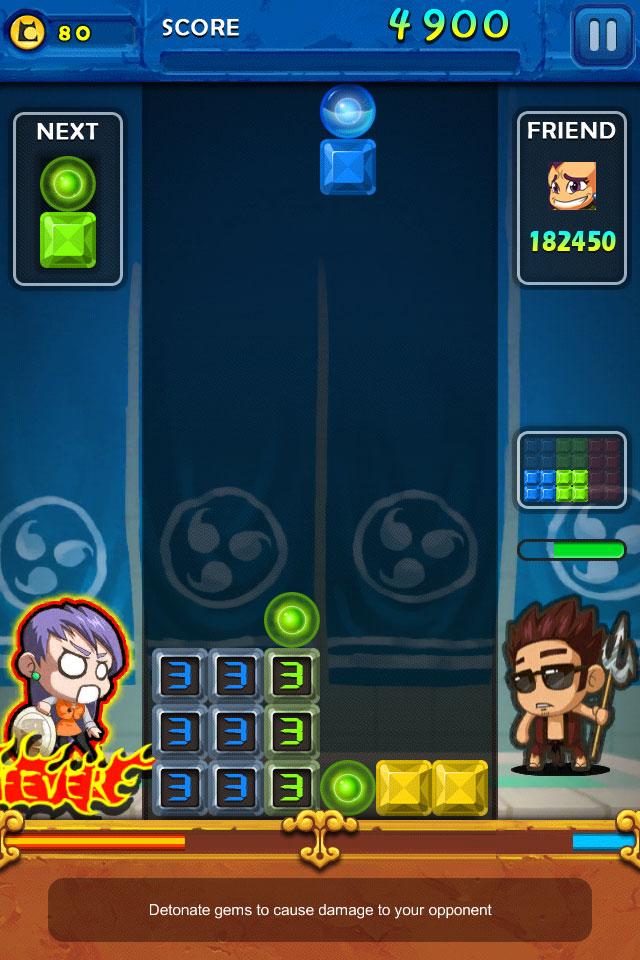Pause the game
Viewport: 640px width, 960px height.
(x=602, y=36)
